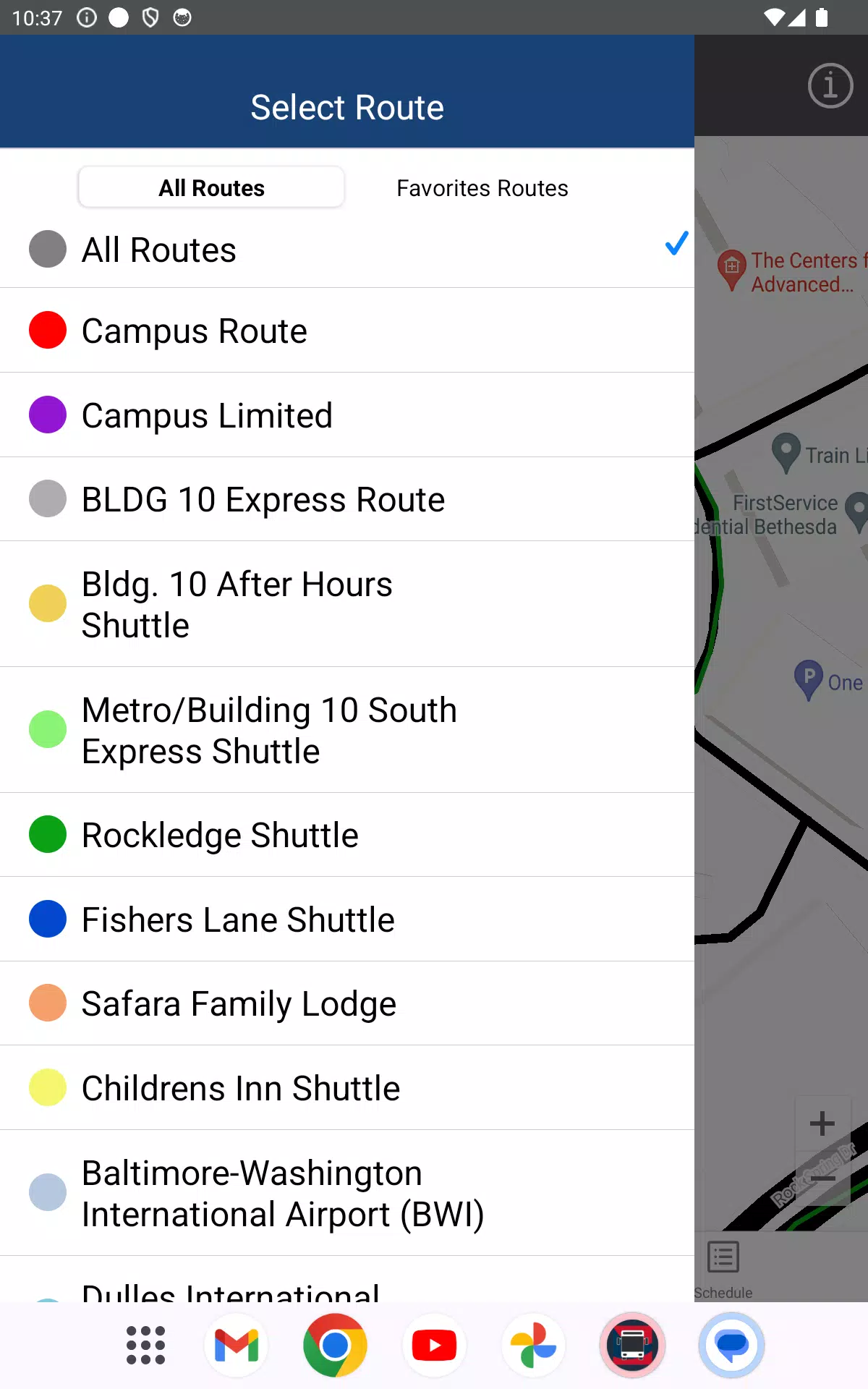
Task: Pick the Campus Limited route
Action: click(347, 415)
